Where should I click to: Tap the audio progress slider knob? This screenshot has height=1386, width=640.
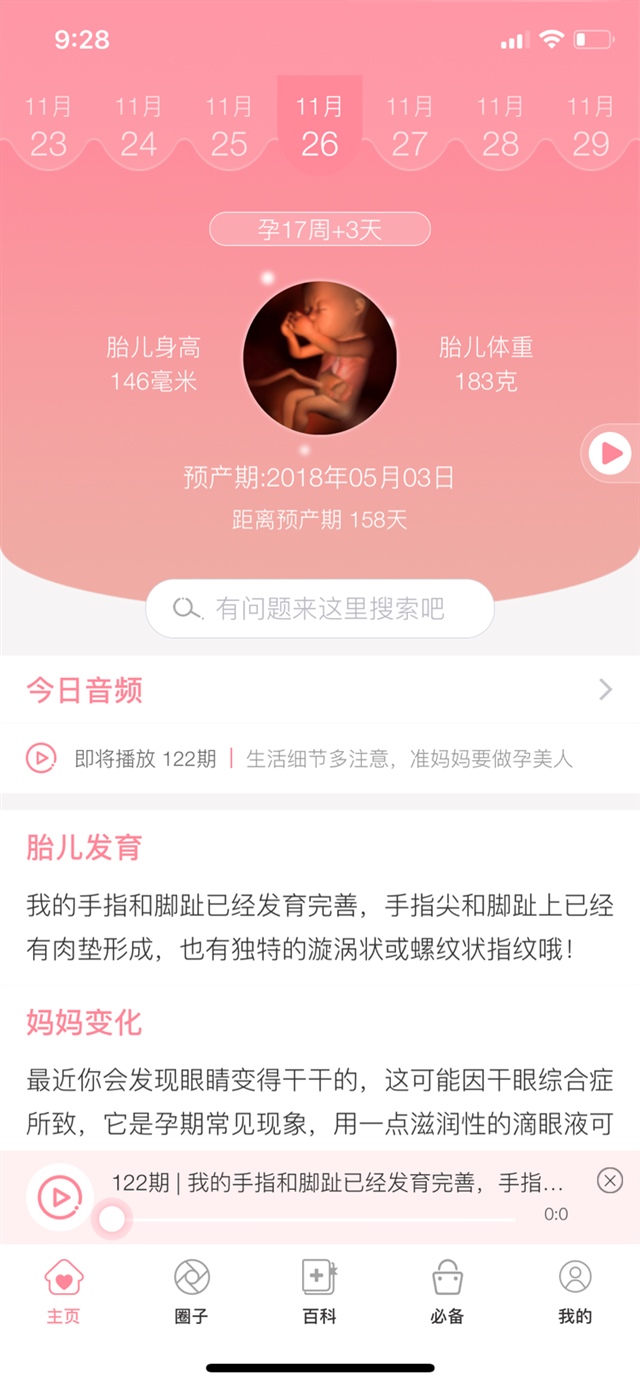[x=112, y=1219]
